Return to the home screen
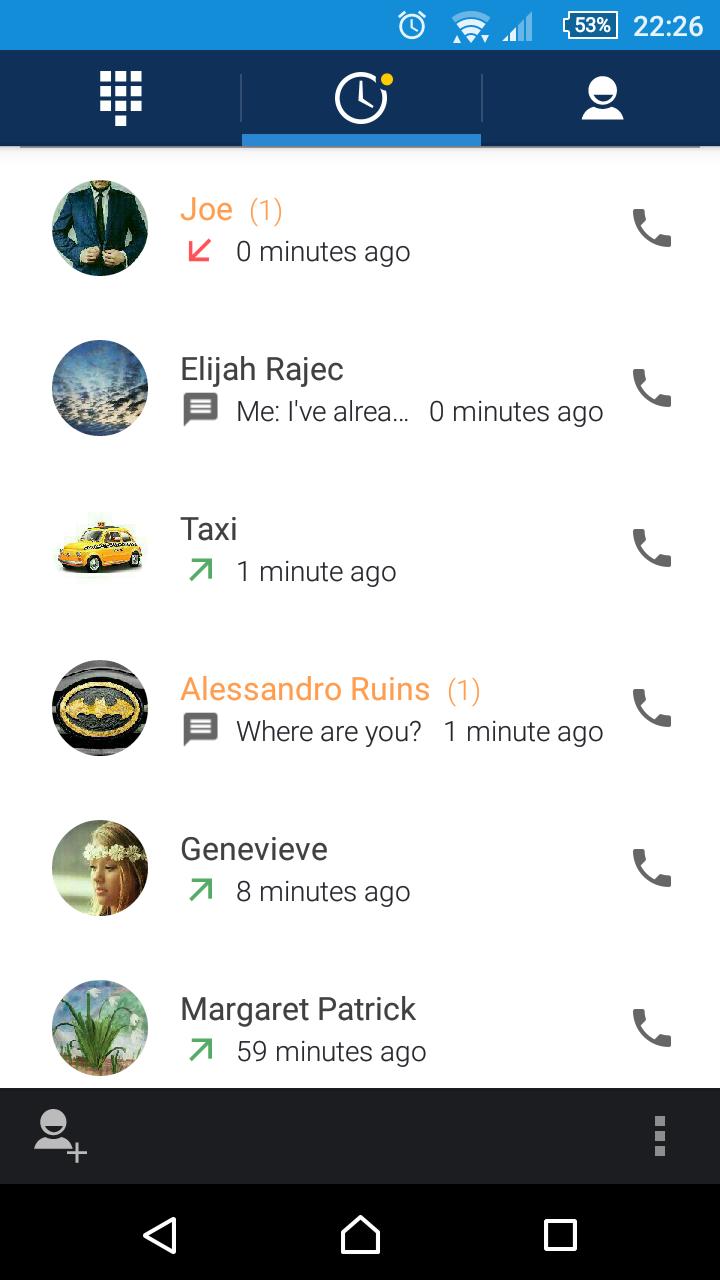The image size is (720, 1280). [x=360, y=1235]
